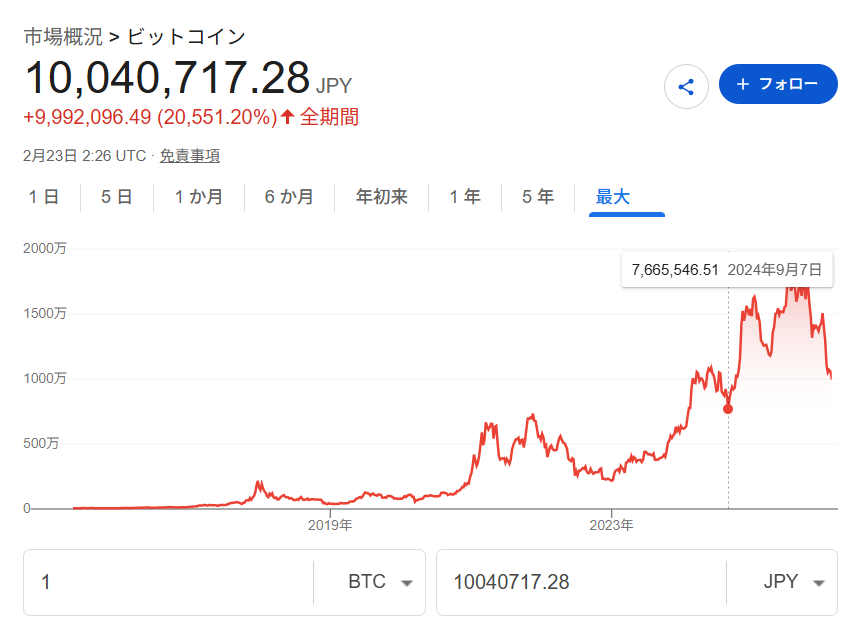The image size is (867, 624).
Task: Open the 免責事項 disclaimer link
Action: point(190,156)
